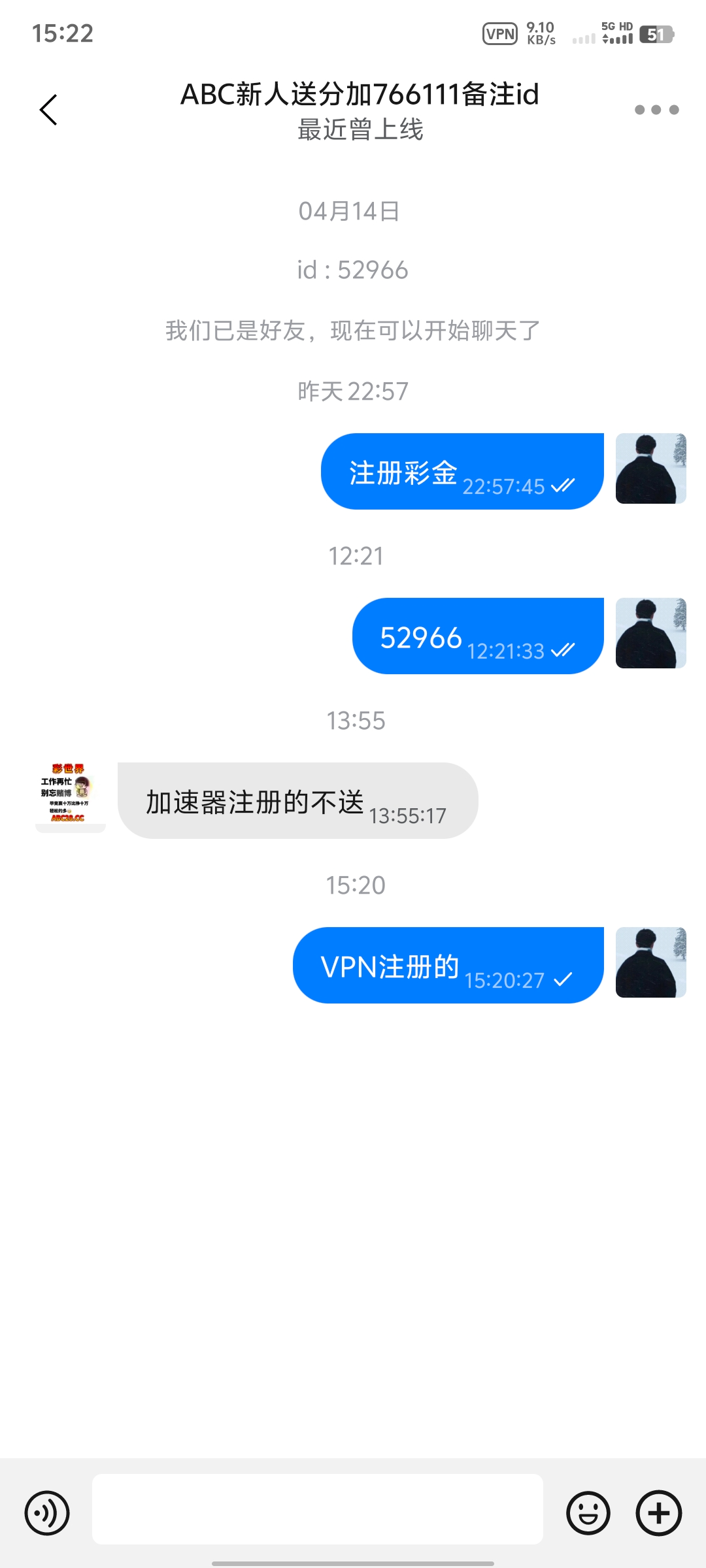
Task: Open the emoji picker
Action: pyautogui.click(x=588, y=1512)
